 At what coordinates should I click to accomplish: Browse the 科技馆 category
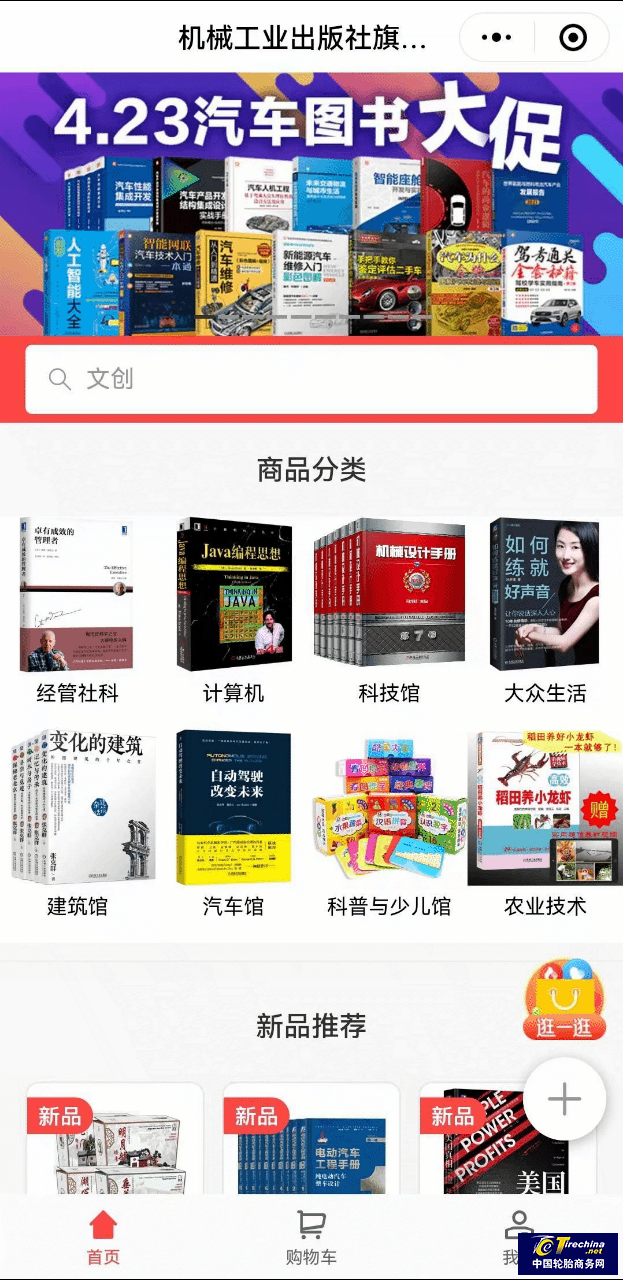coord(389,611)
